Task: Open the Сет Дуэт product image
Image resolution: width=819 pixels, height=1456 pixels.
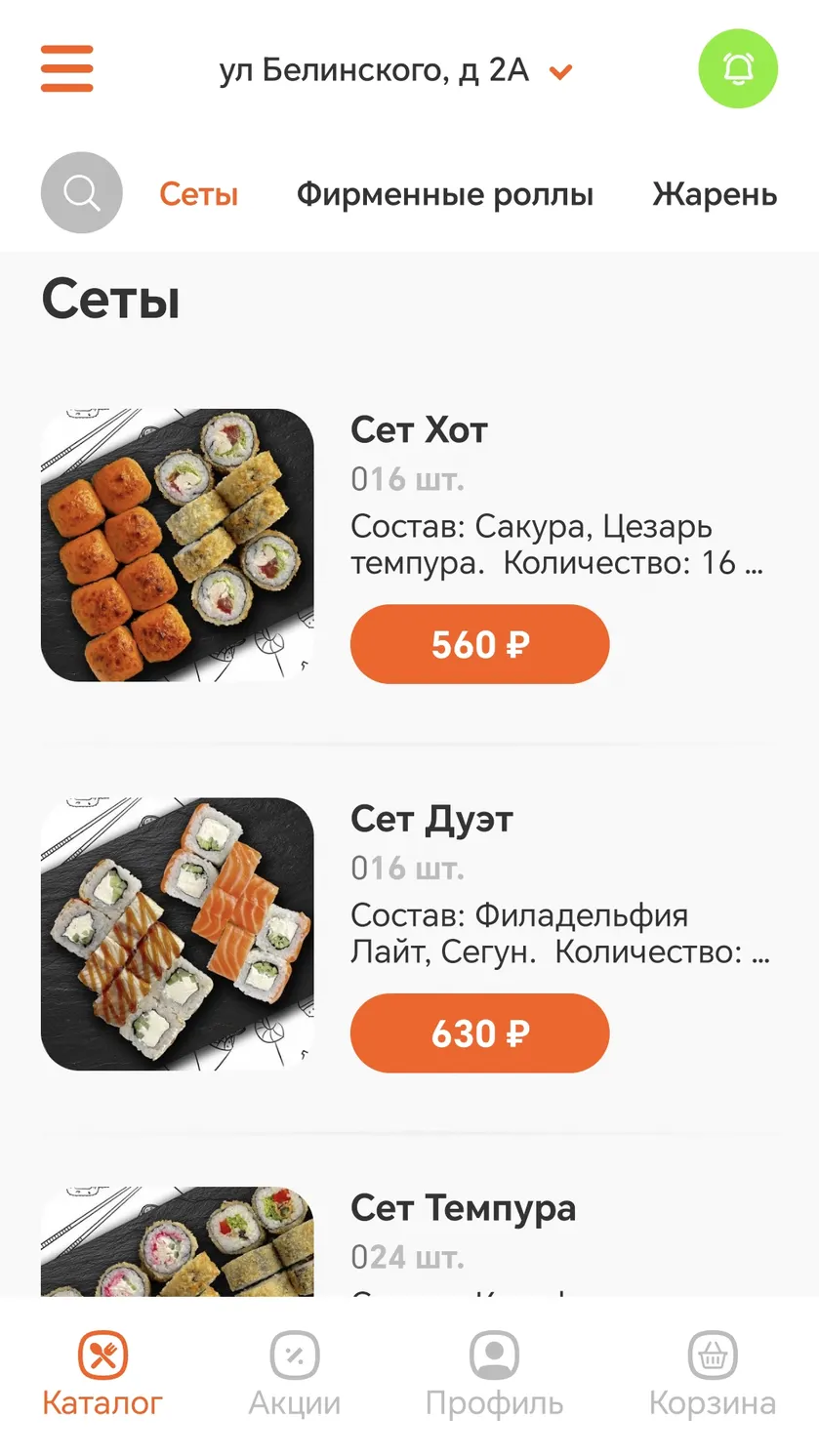Action: 178,934
